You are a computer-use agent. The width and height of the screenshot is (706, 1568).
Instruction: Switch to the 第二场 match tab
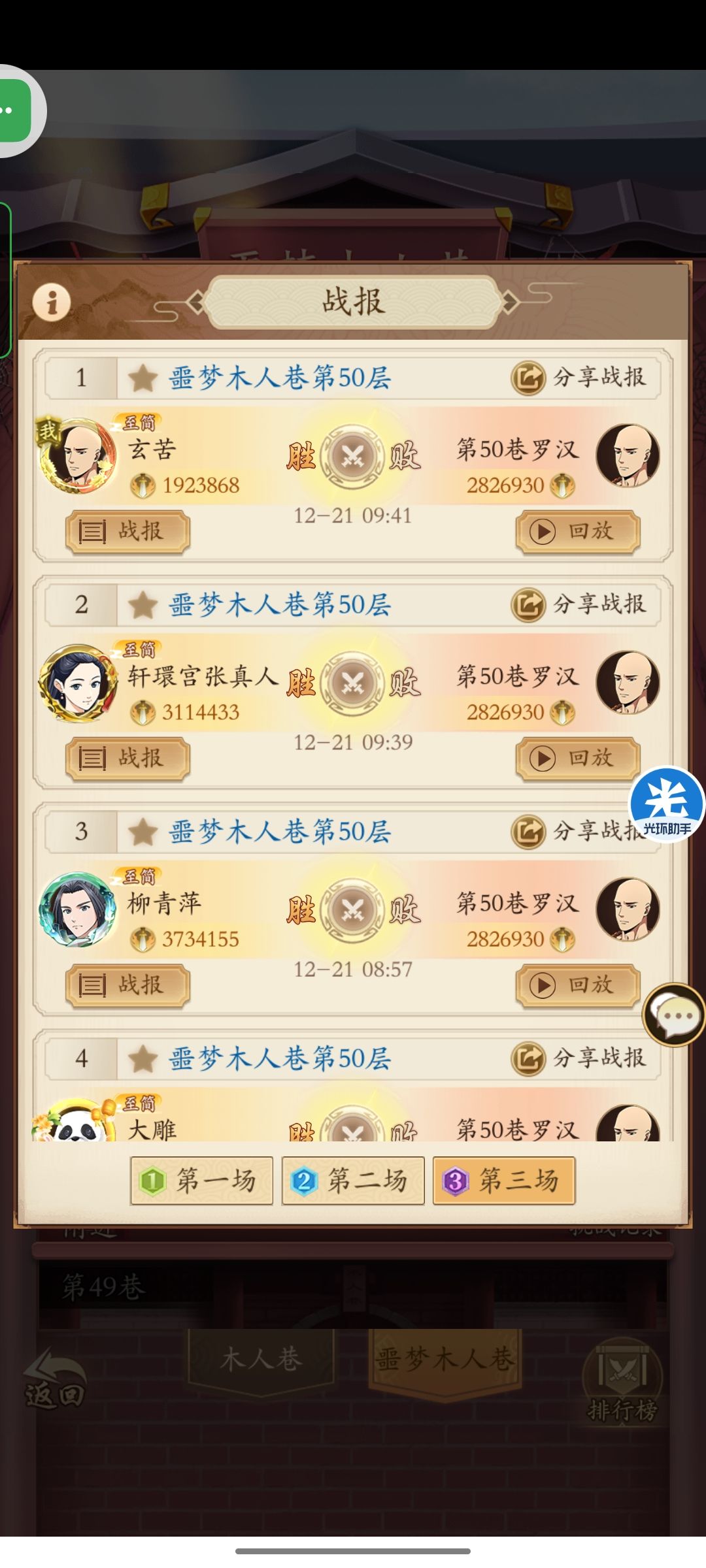coord(352,1180)
